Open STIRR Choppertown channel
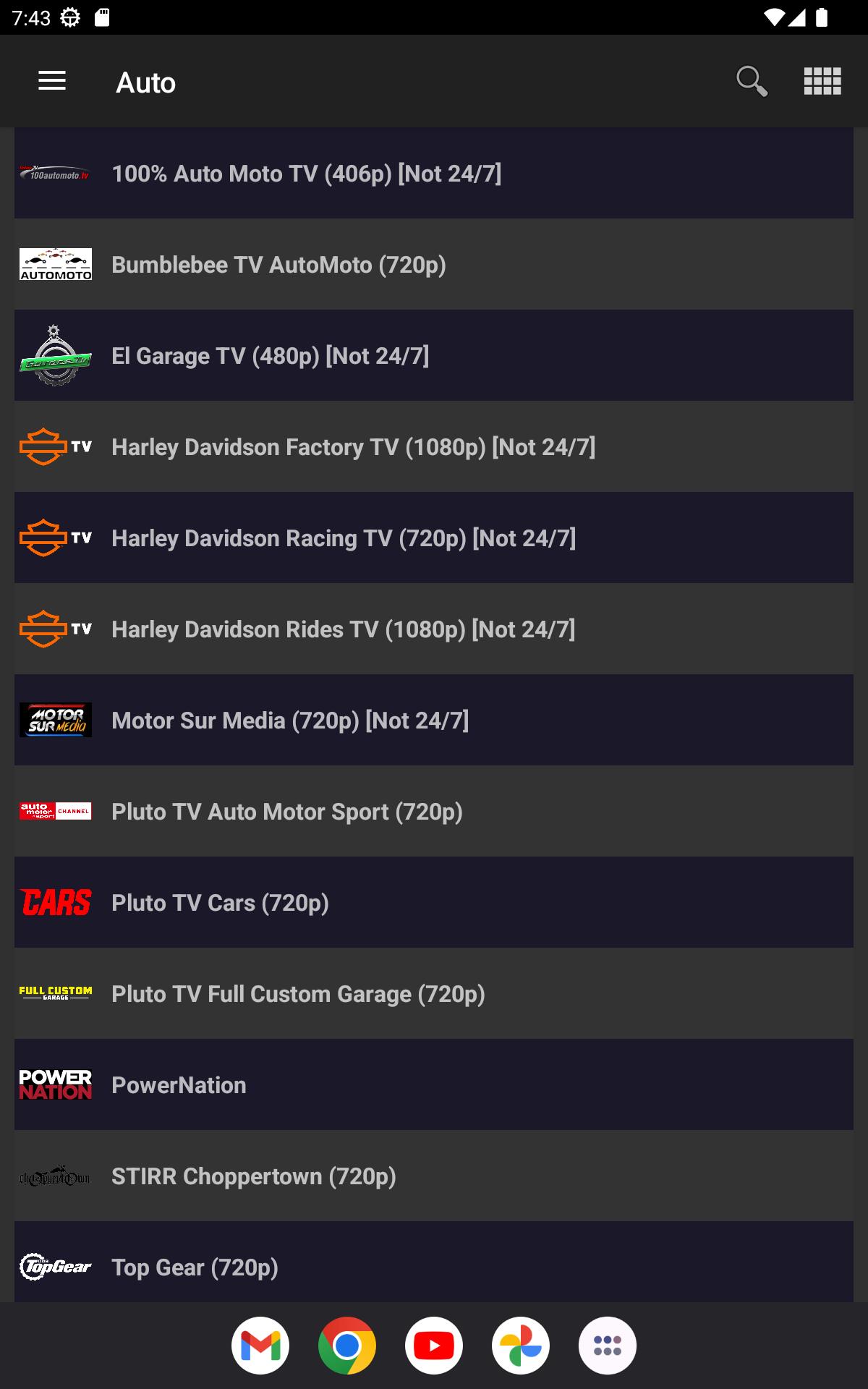Screen dimensions: 868x1389 click(434, 1176)
